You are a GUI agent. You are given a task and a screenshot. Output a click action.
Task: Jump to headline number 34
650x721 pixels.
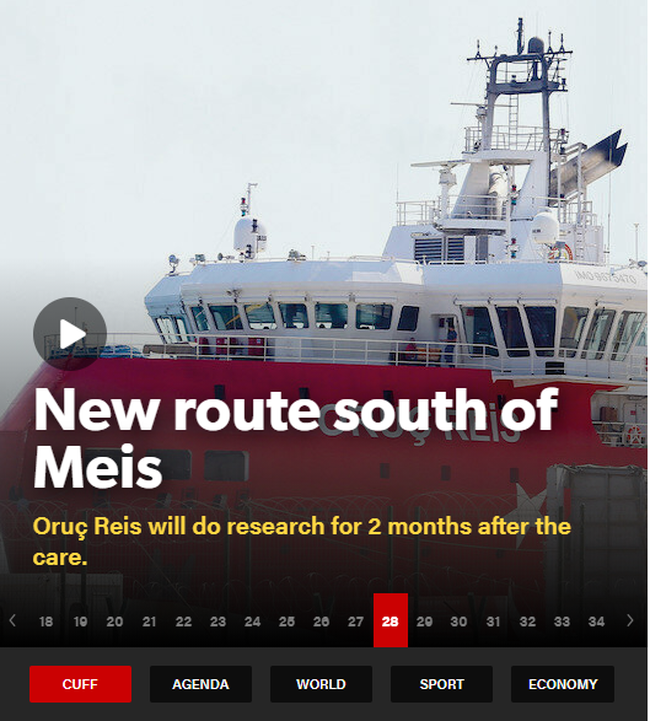coord(596,622)
